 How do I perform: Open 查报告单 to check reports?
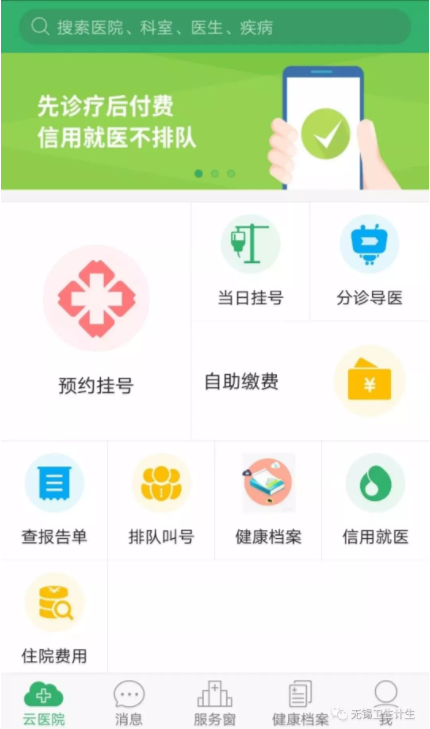pyautogui.click(x=54, y=500)
